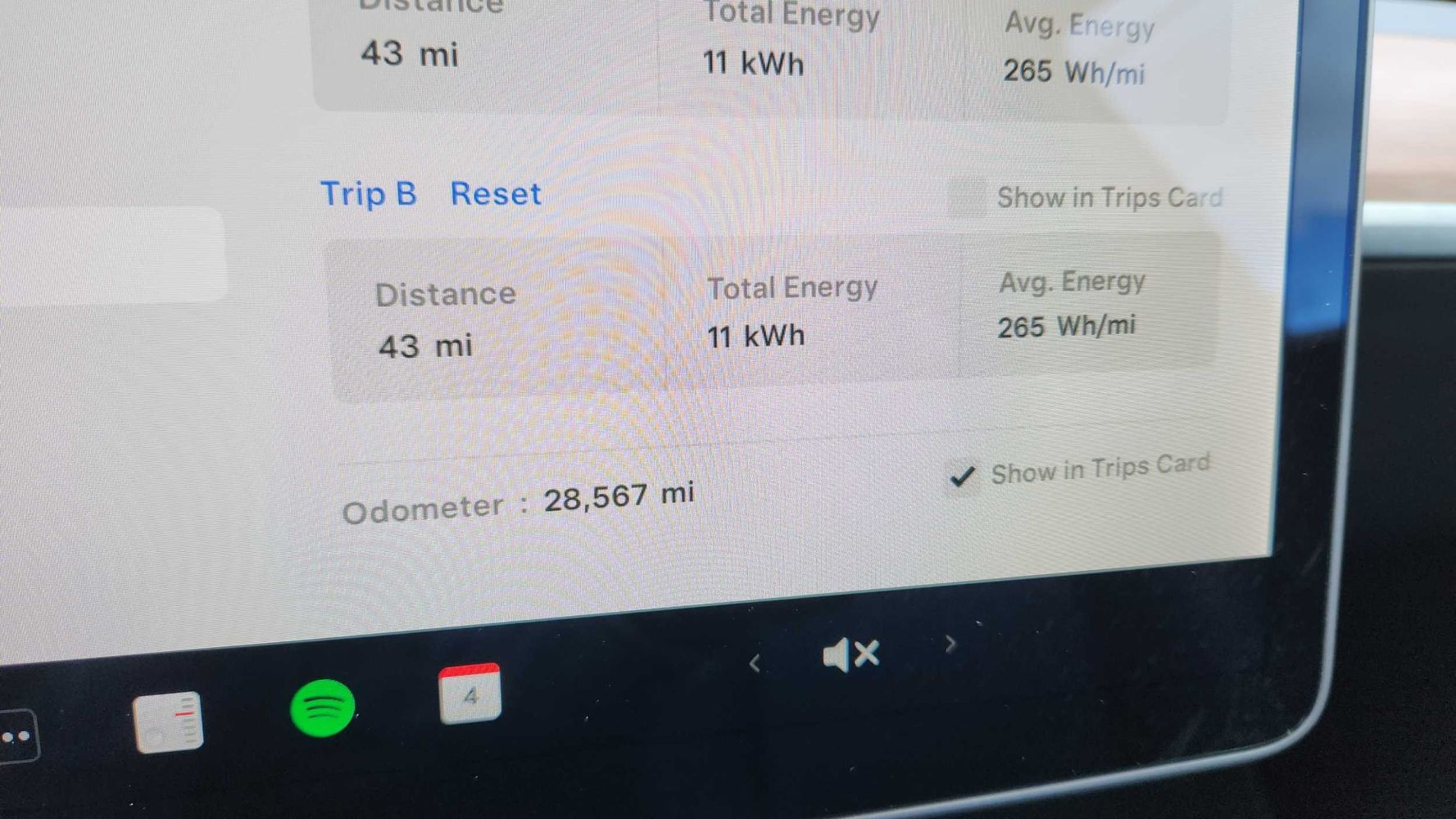The height and width of the screenshot is (819, 1456).
Task: Lower volume with the left chevron
Action: tap(755, 663)
